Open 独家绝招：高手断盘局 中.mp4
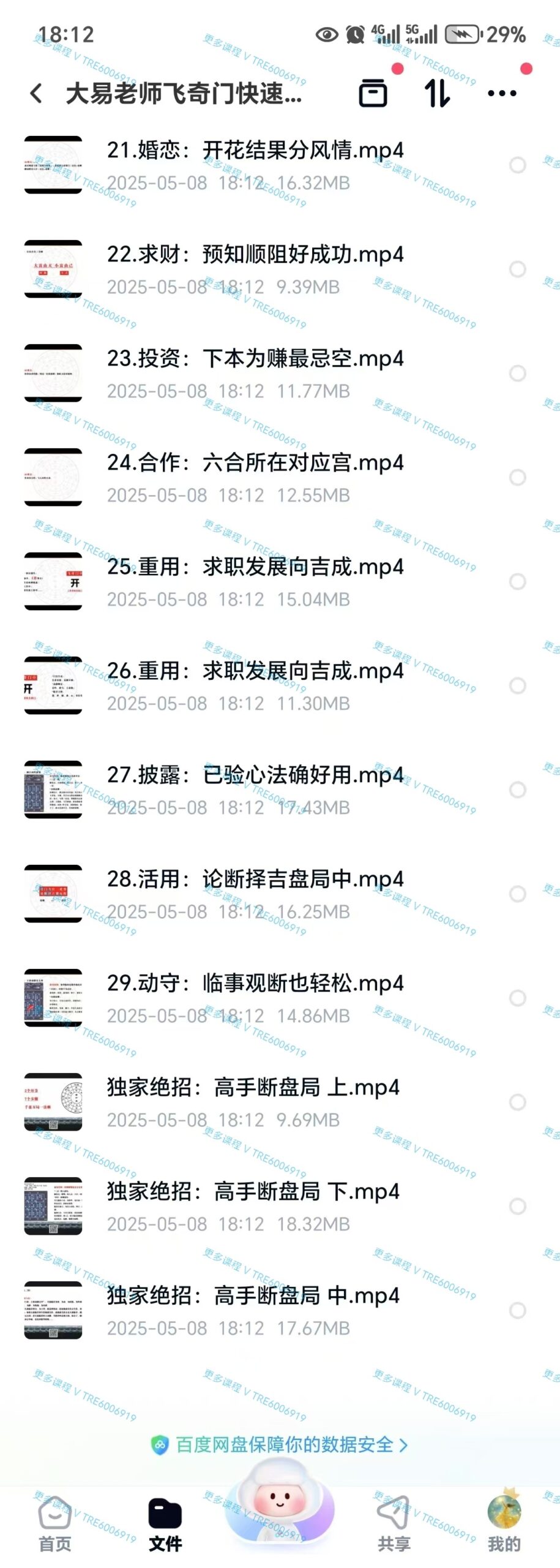 (x=253, y=1296)
